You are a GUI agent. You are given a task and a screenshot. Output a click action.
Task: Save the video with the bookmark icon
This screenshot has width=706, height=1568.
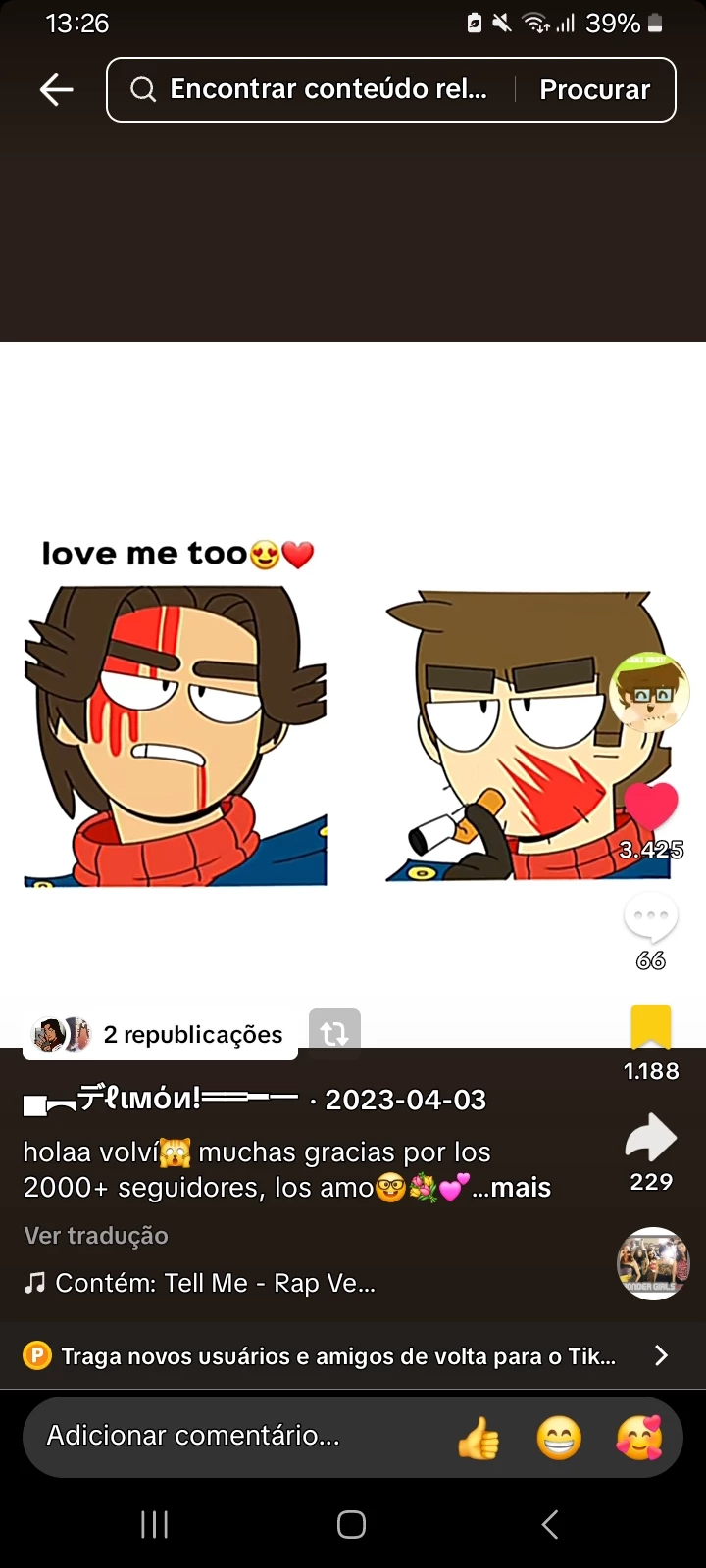tap(651, 1027)
